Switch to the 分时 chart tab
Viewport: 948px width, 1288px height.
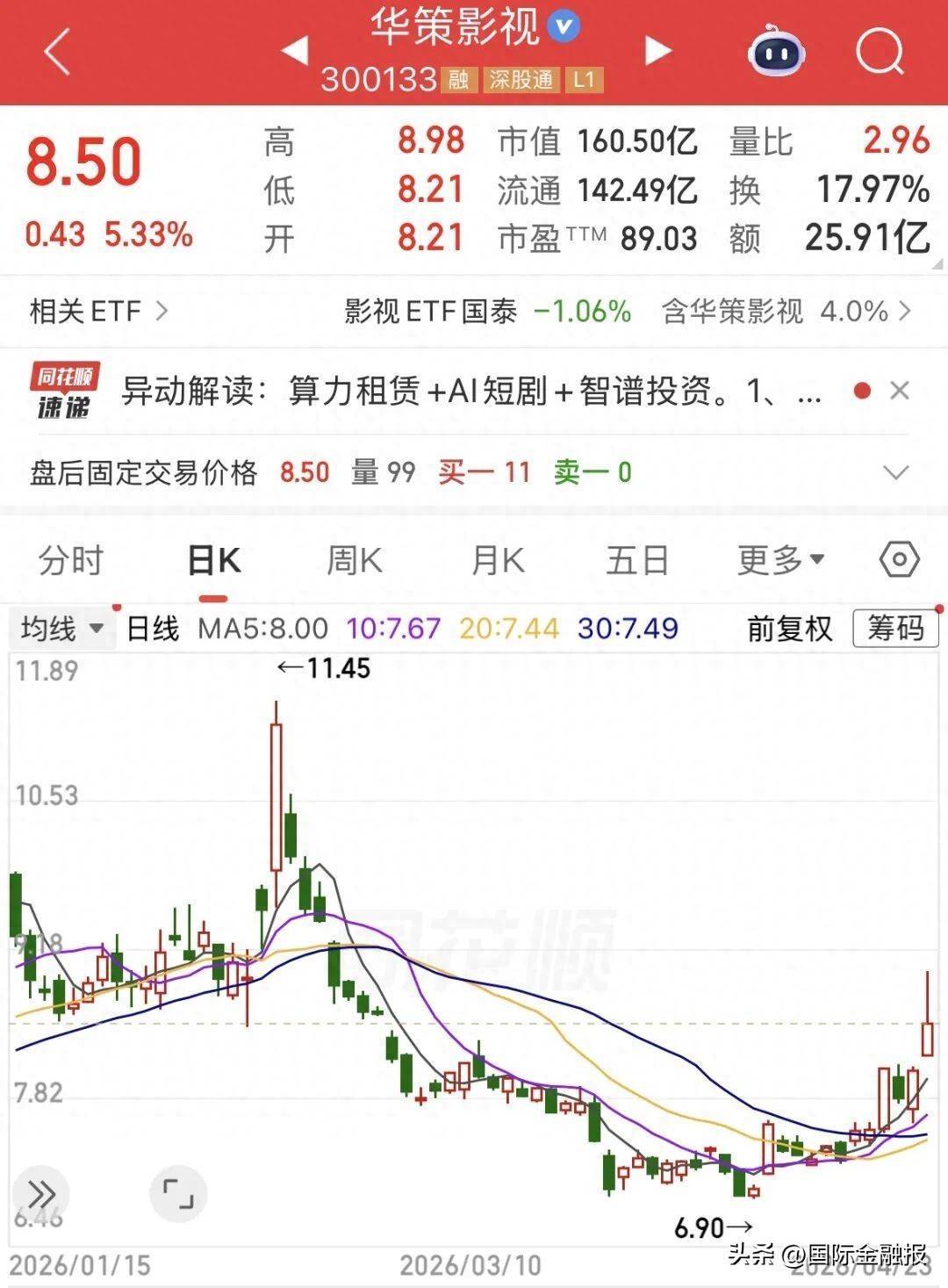click(x=71, y=560)
